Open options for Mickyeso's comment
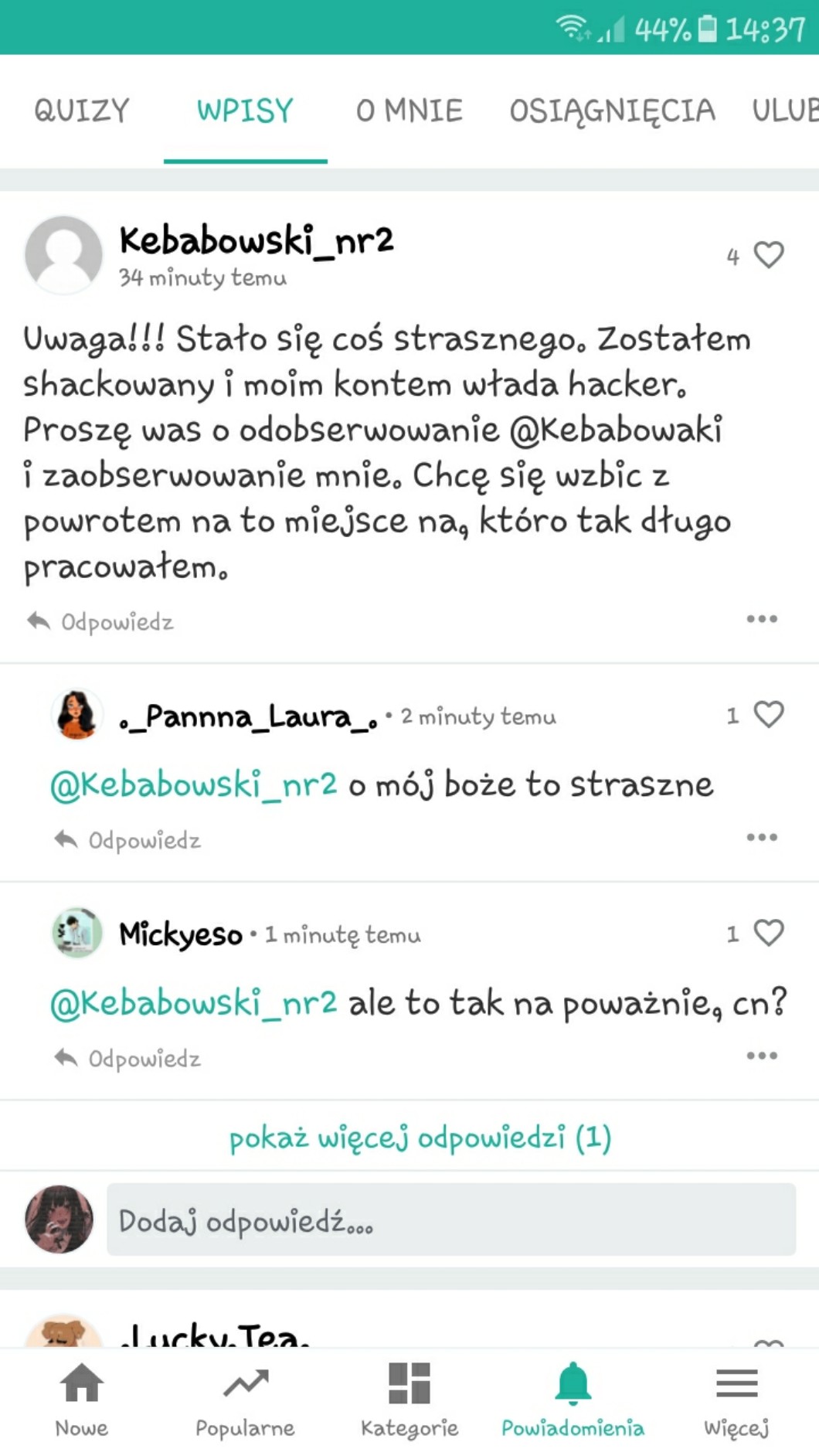The width and height of the screenshot is (819, 1456). [762, 1056]
